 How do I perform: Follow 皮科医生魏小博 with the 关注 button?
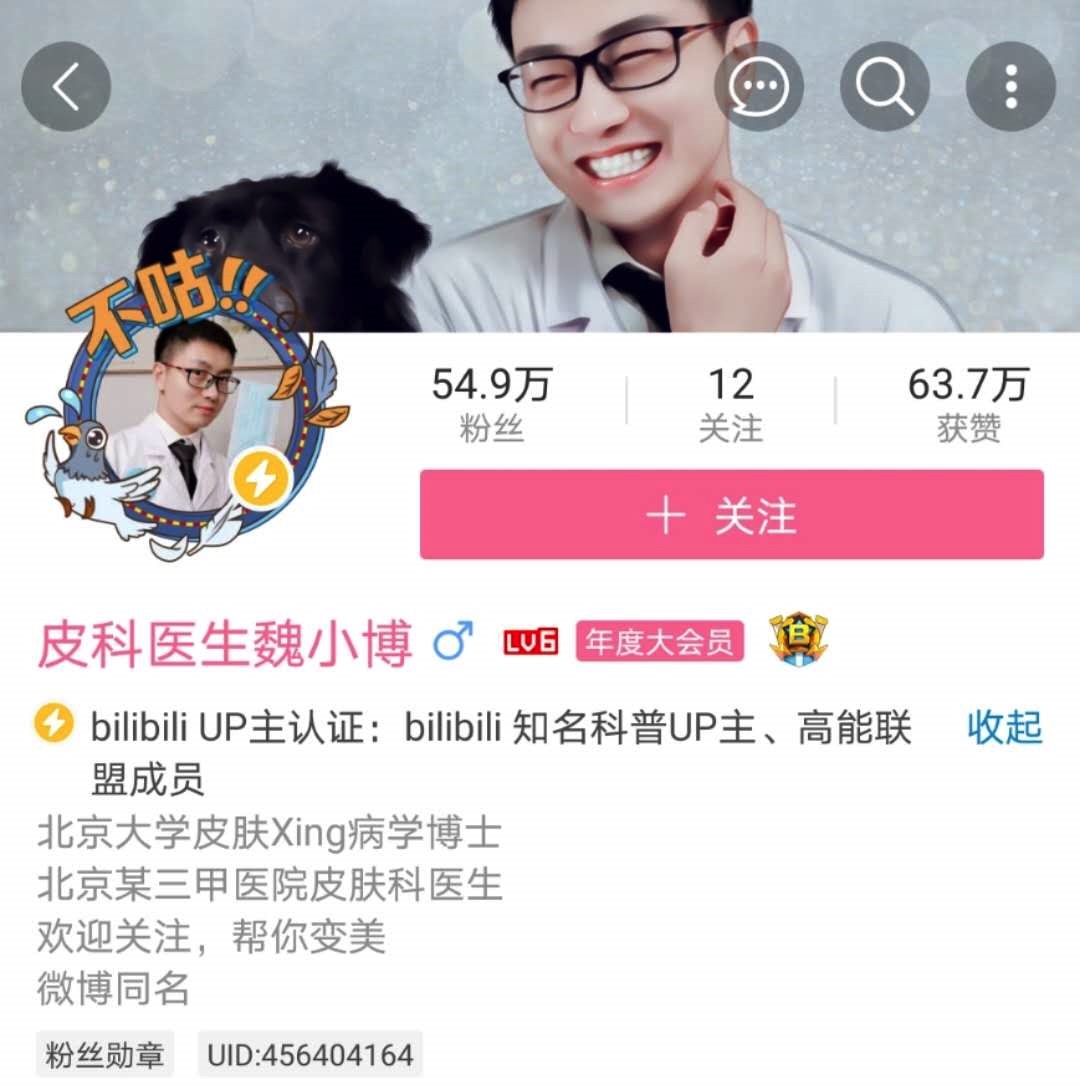[x=731, y=516]
